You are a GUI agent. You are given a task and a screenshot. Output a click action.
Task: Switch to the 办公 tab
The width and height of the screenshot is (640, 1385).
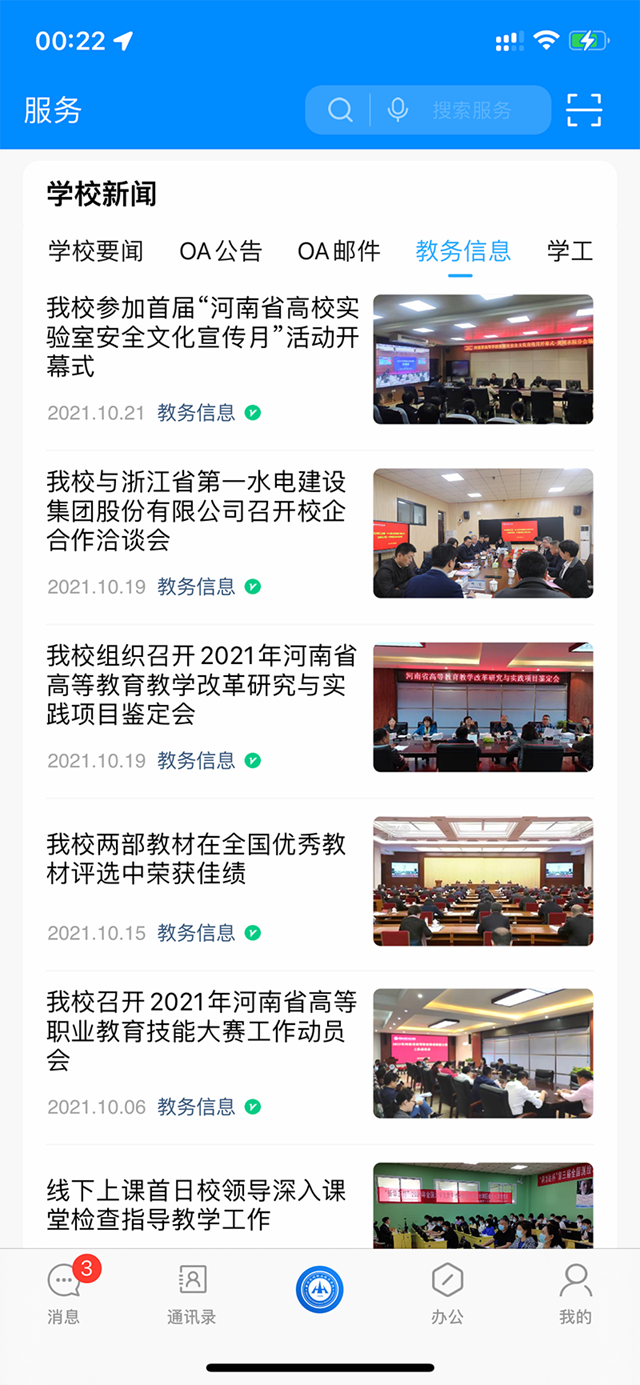447,1294
